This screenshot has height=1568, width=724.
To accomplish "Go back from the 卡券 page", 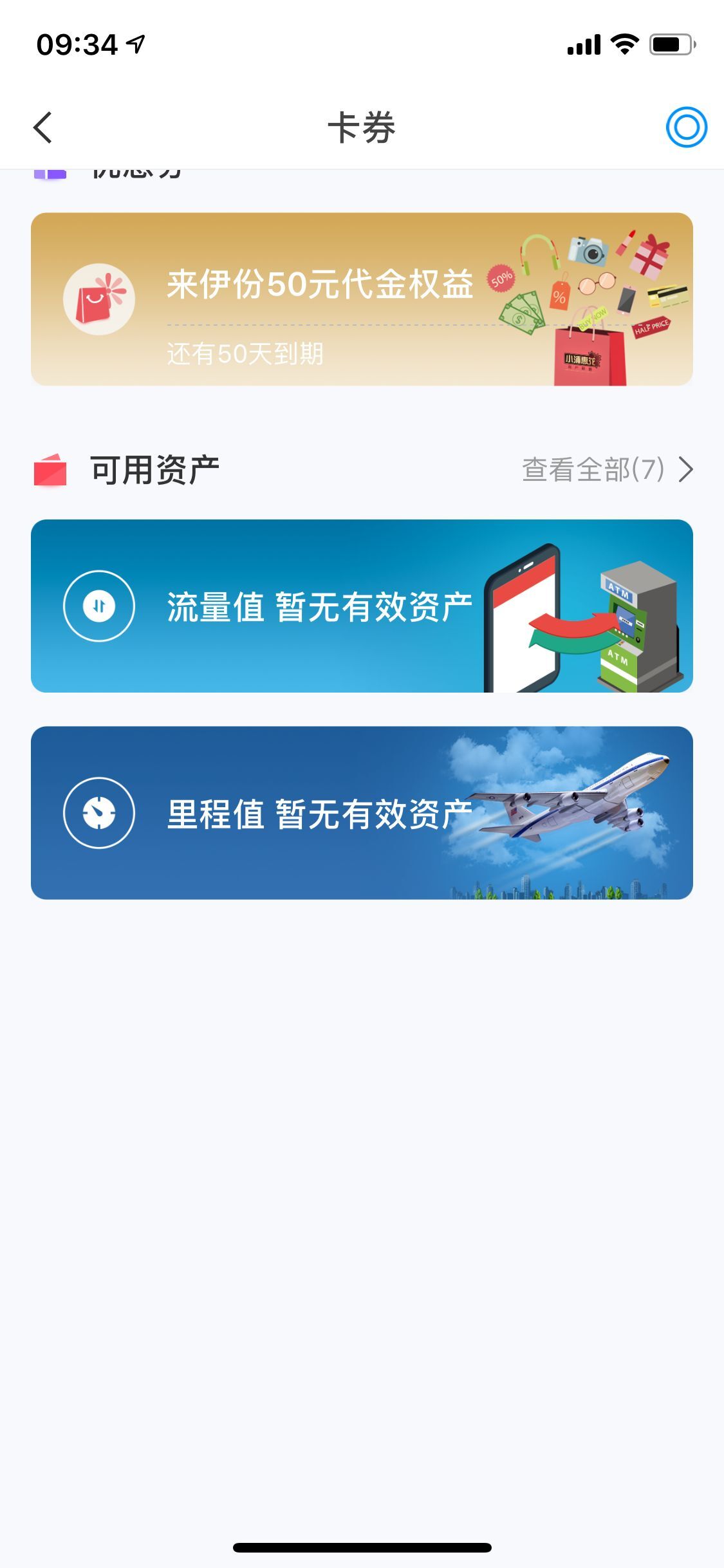I will click(x=42, y=127).
